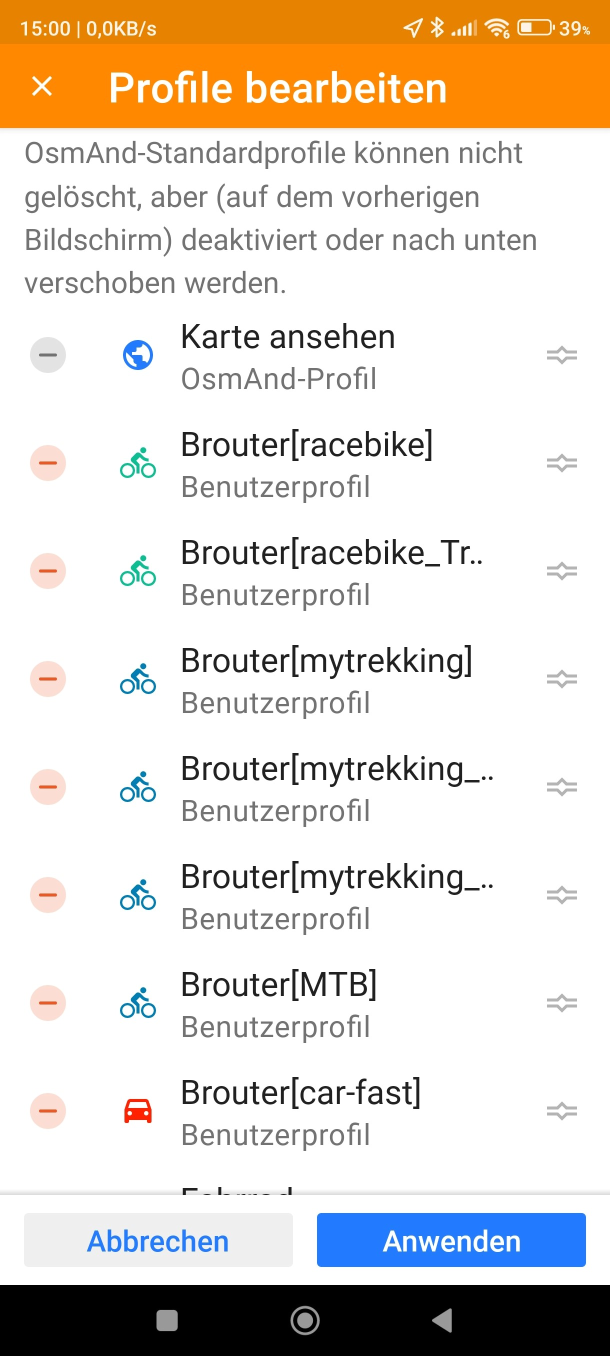Delete the Brouter[racebike_Tr.. profile
Screen dimensions: 610x1356
pyautogui.click(x=48, y=571)
